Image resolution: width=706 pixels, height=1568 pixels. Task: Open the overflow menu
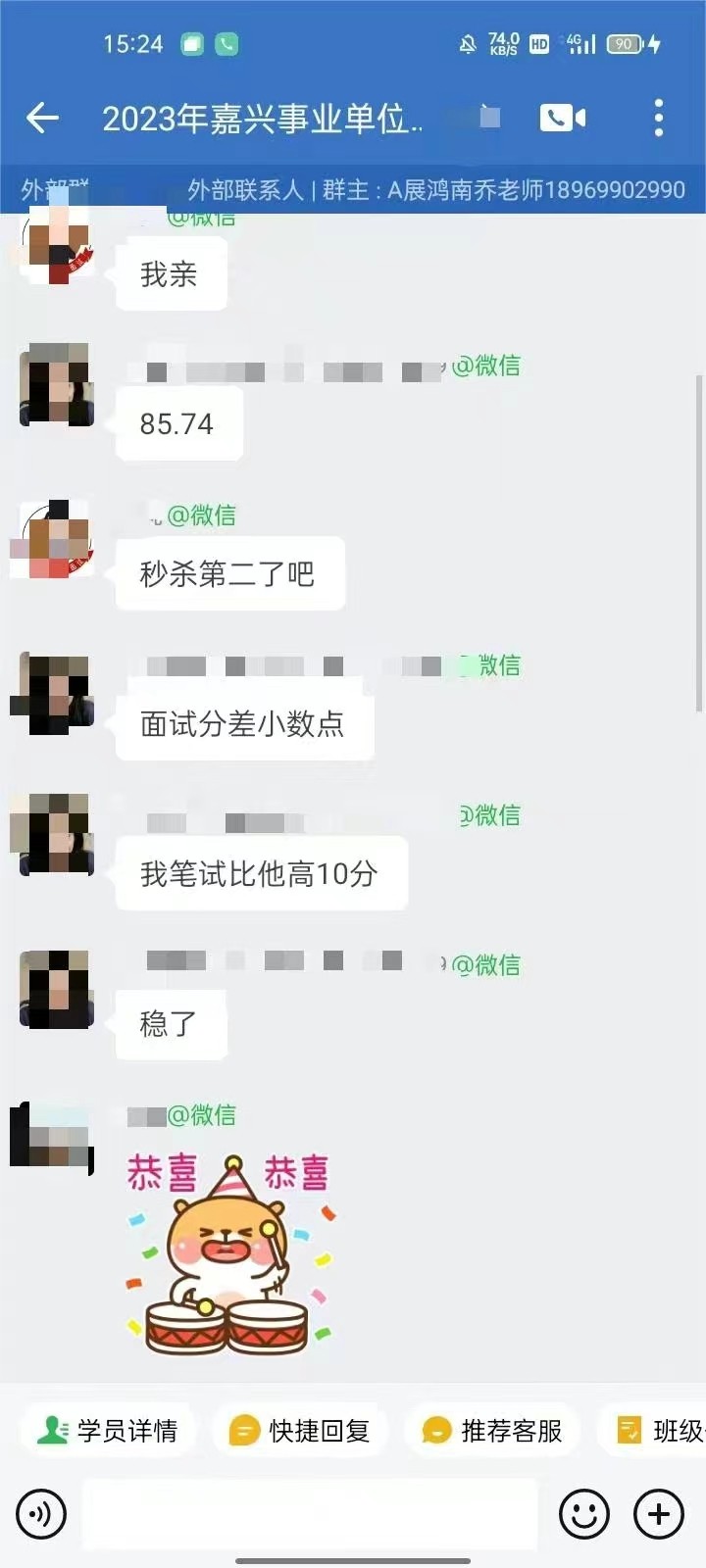(x=658, y=119)
